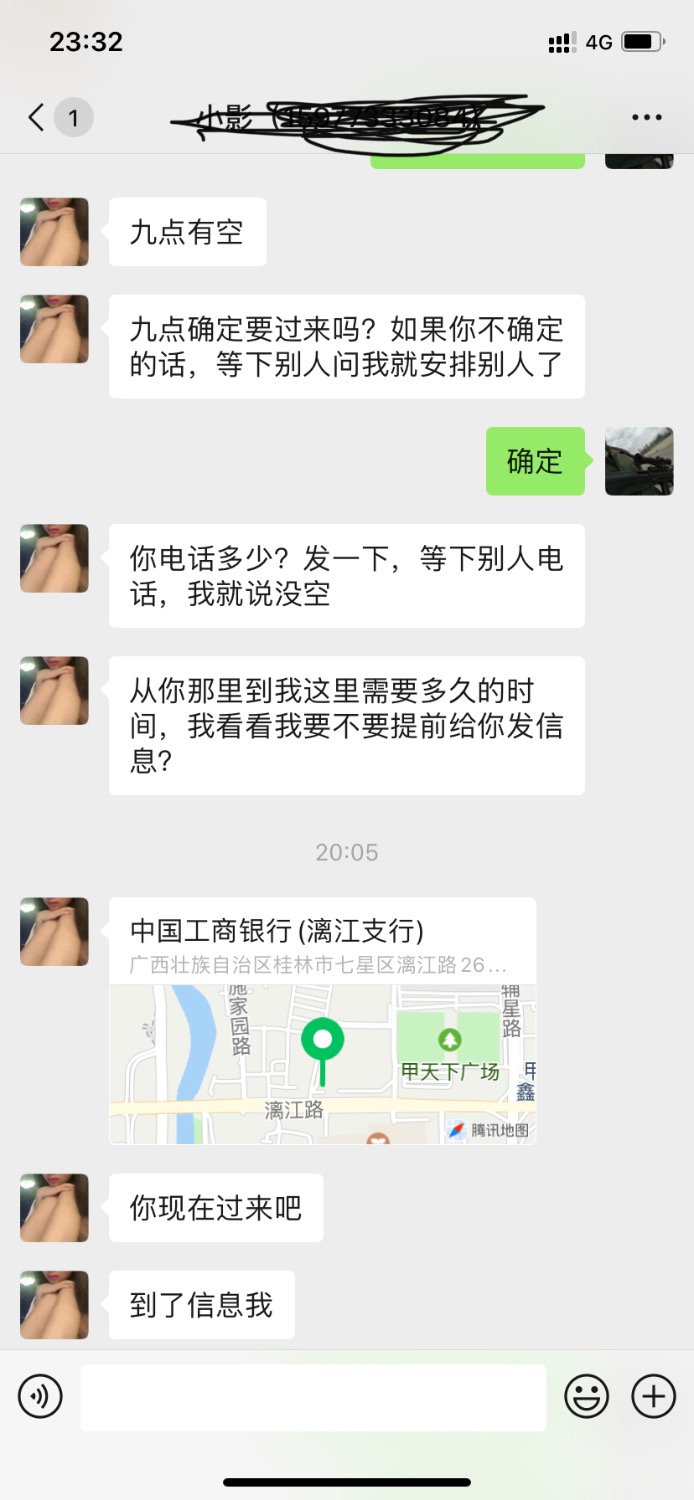694x1500 pixels.
Task: Go back to the chat list
Action: click(38, 118)
